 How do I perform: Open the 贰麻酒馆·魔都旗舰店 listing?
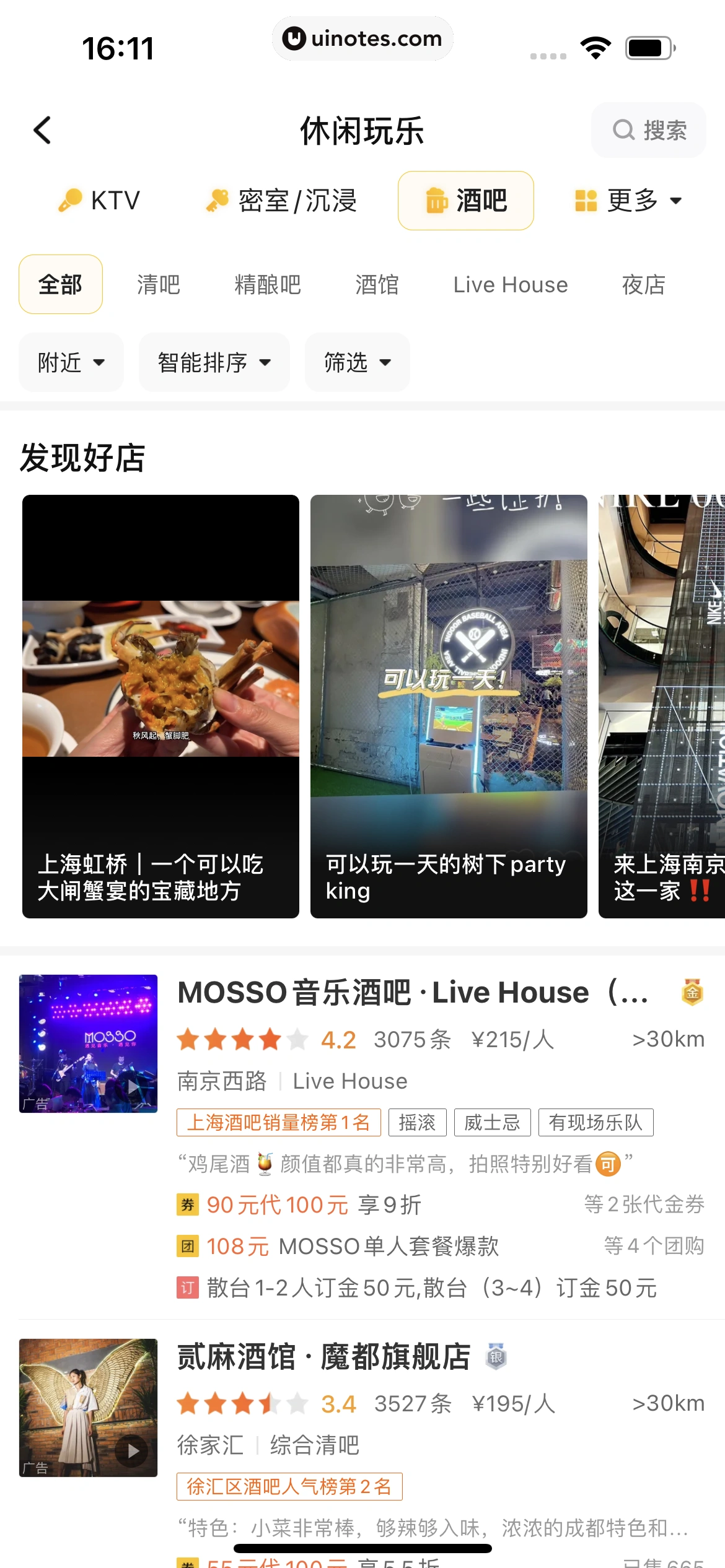(324, 1357)
